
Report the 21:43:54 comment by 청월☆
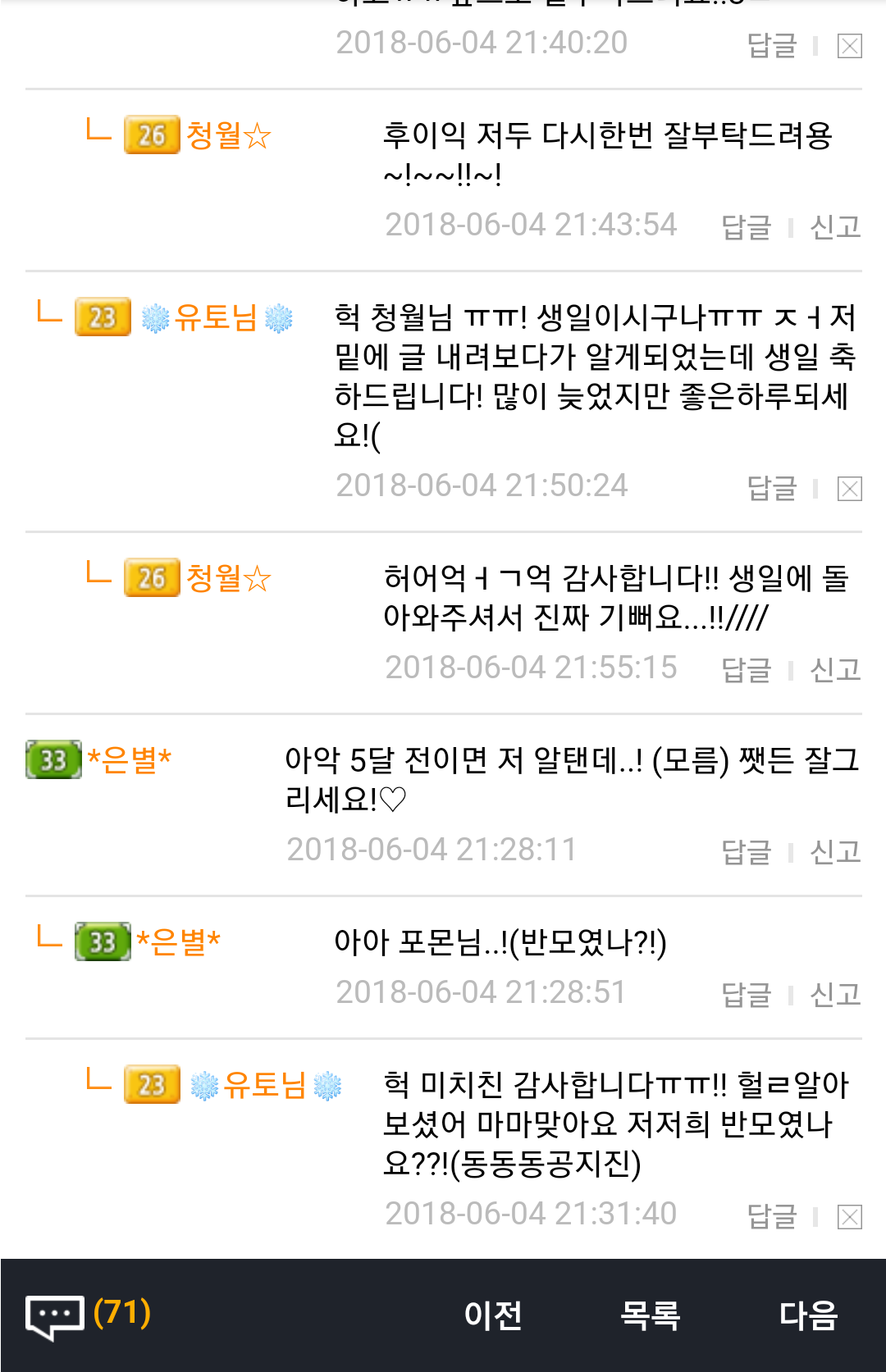tap(835, 226)
